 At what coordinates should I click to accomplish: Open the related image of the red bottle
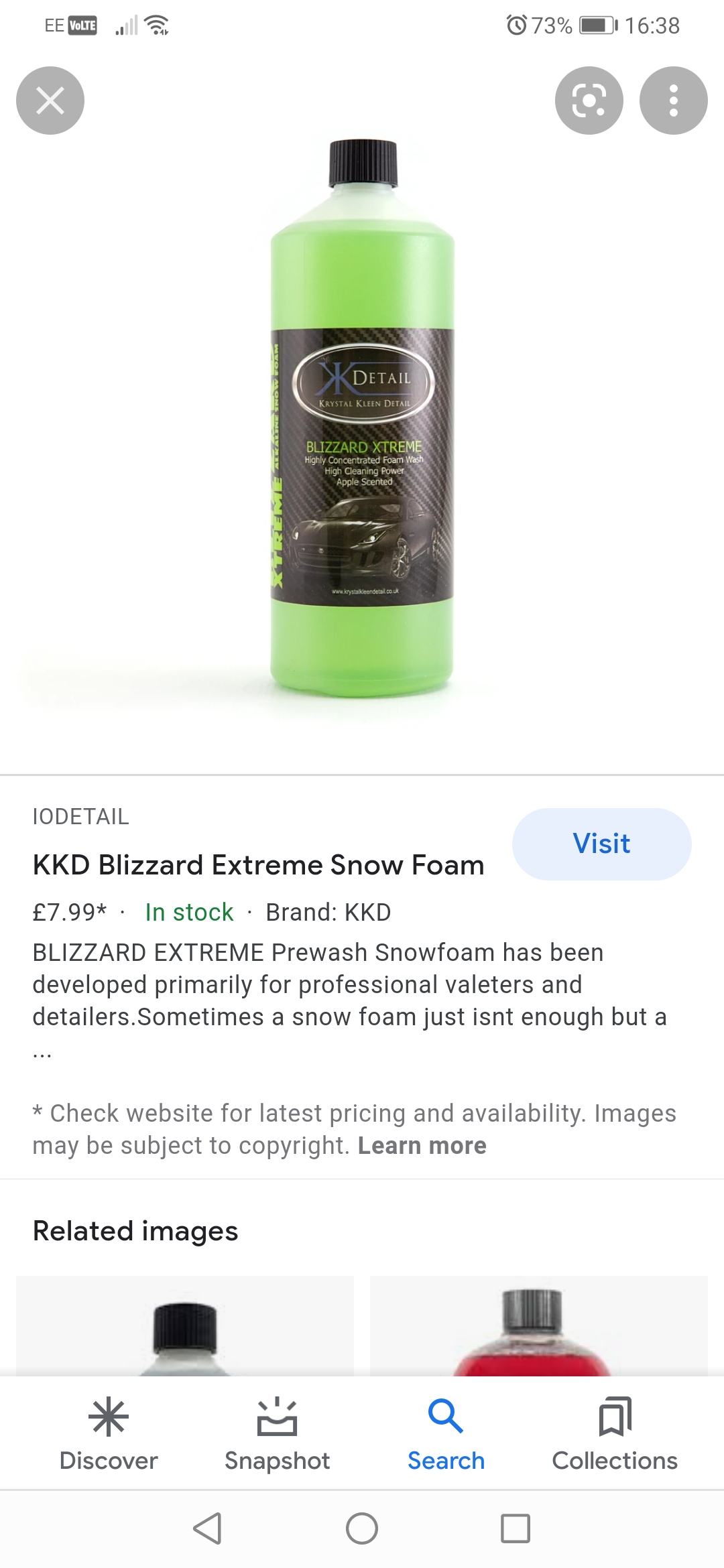pyautogui.click(x=538, y=1327)
